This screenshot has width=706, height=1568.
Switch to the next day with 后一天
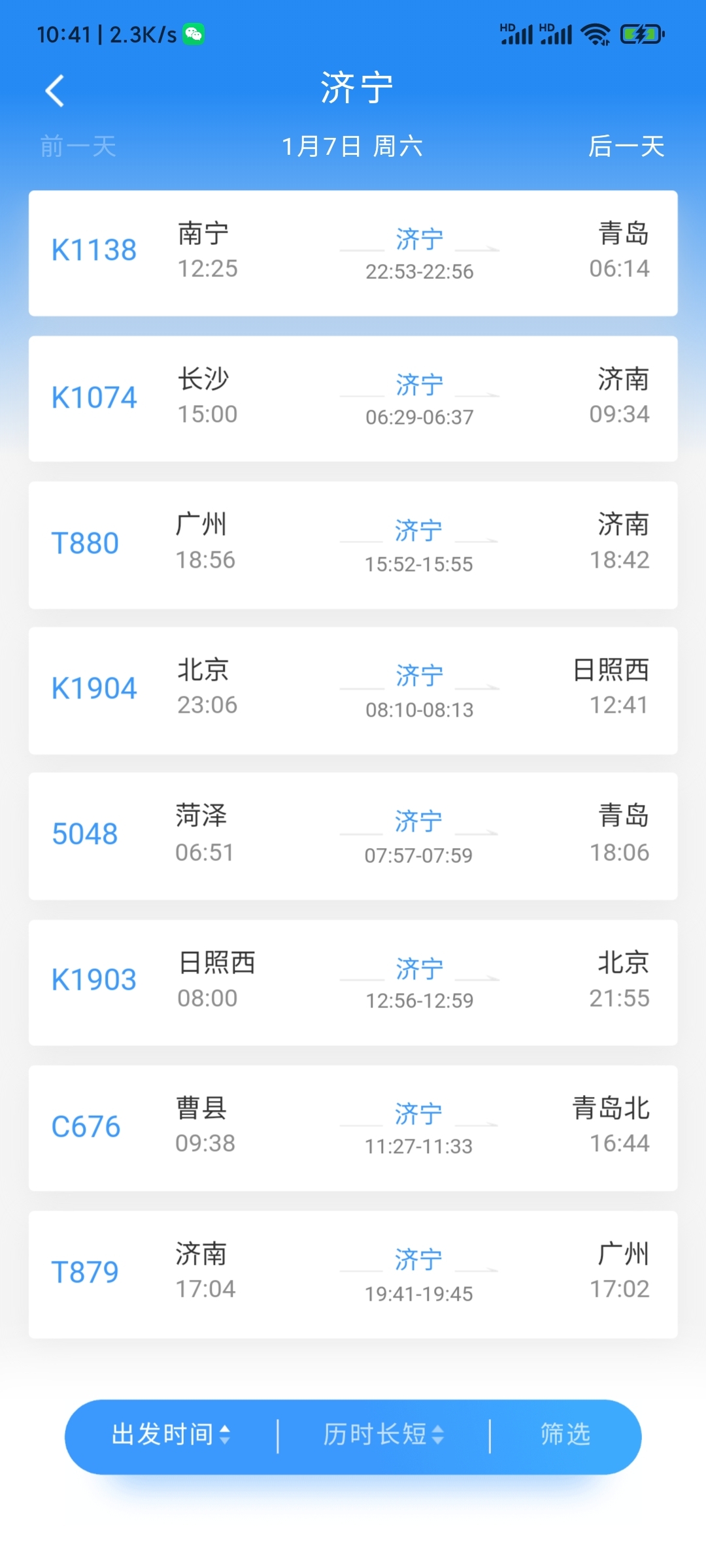626,146
